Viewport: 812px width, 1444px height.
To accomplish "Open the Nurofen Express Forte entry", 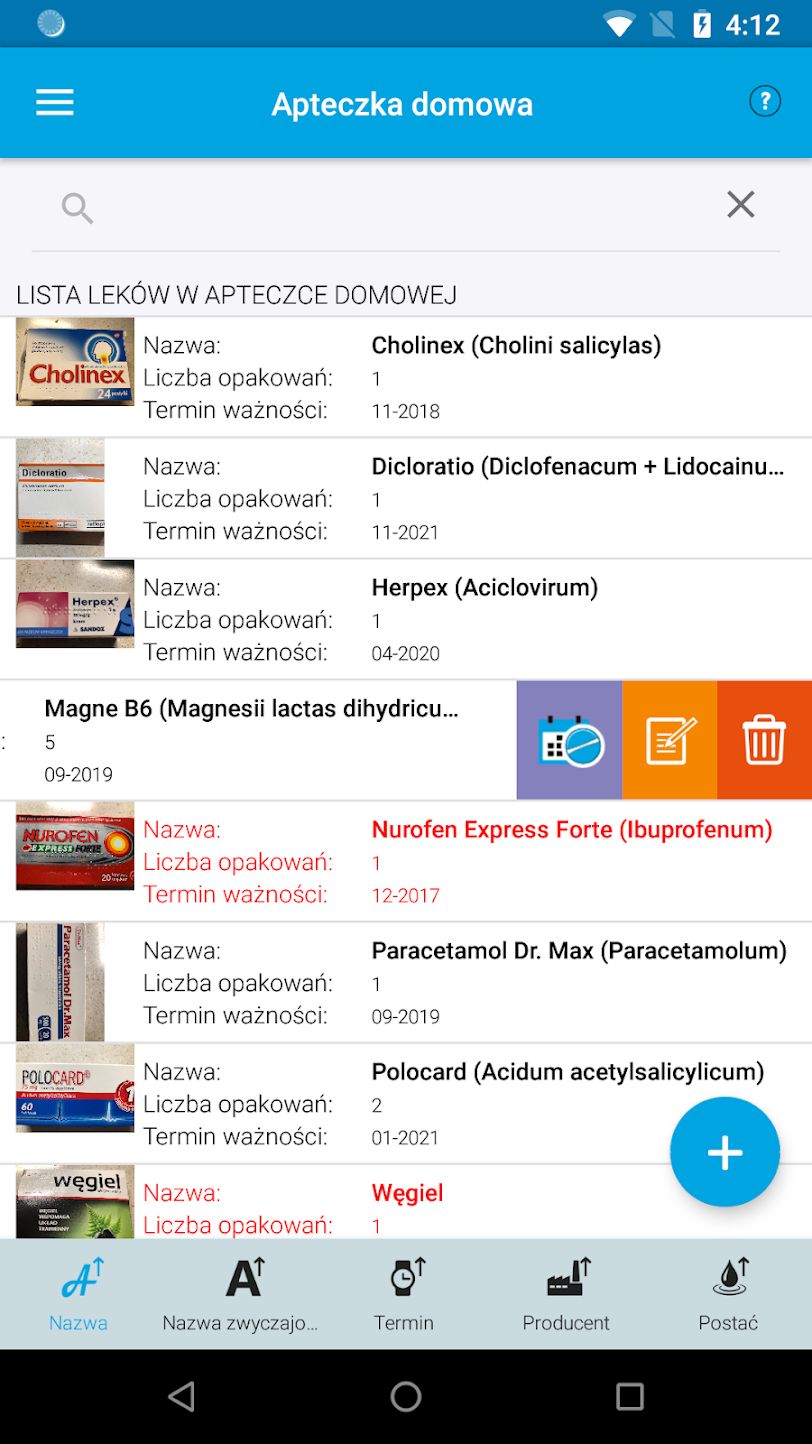I will point(406,862).
